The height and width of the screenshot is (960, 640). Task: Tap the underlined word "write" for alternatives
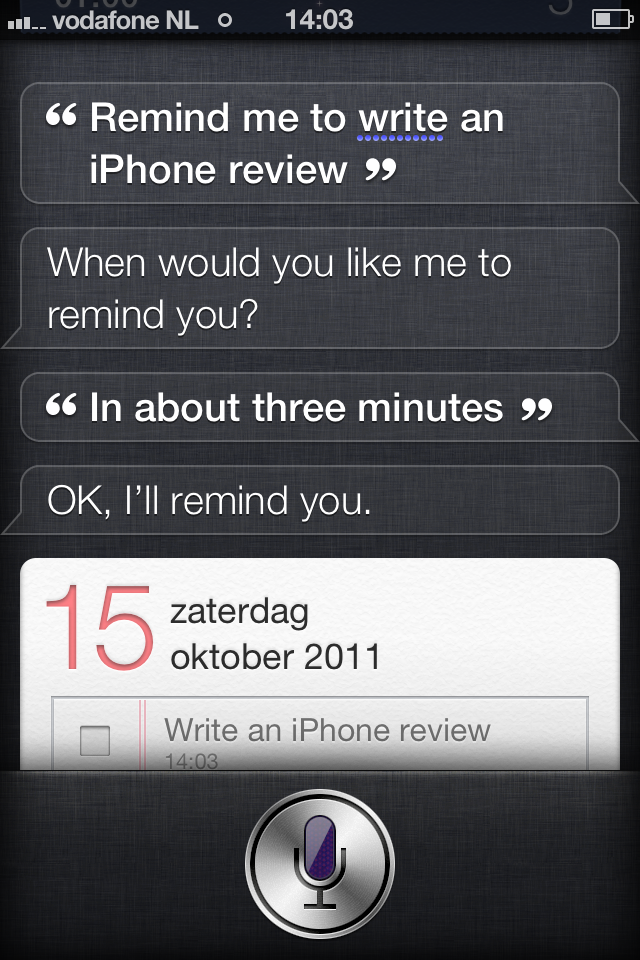(x=402, y=120)
